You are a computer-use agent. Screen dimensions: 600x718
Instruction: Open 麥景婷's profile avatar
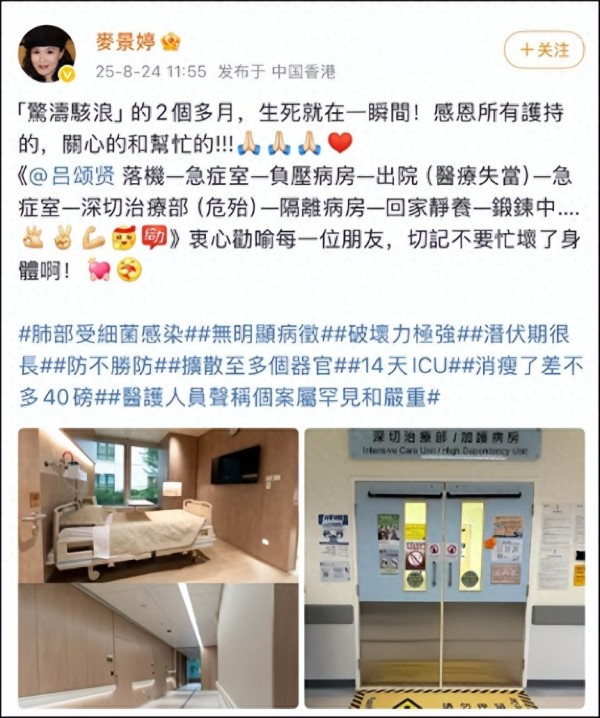pyautogui.click(x=47, y=53)
